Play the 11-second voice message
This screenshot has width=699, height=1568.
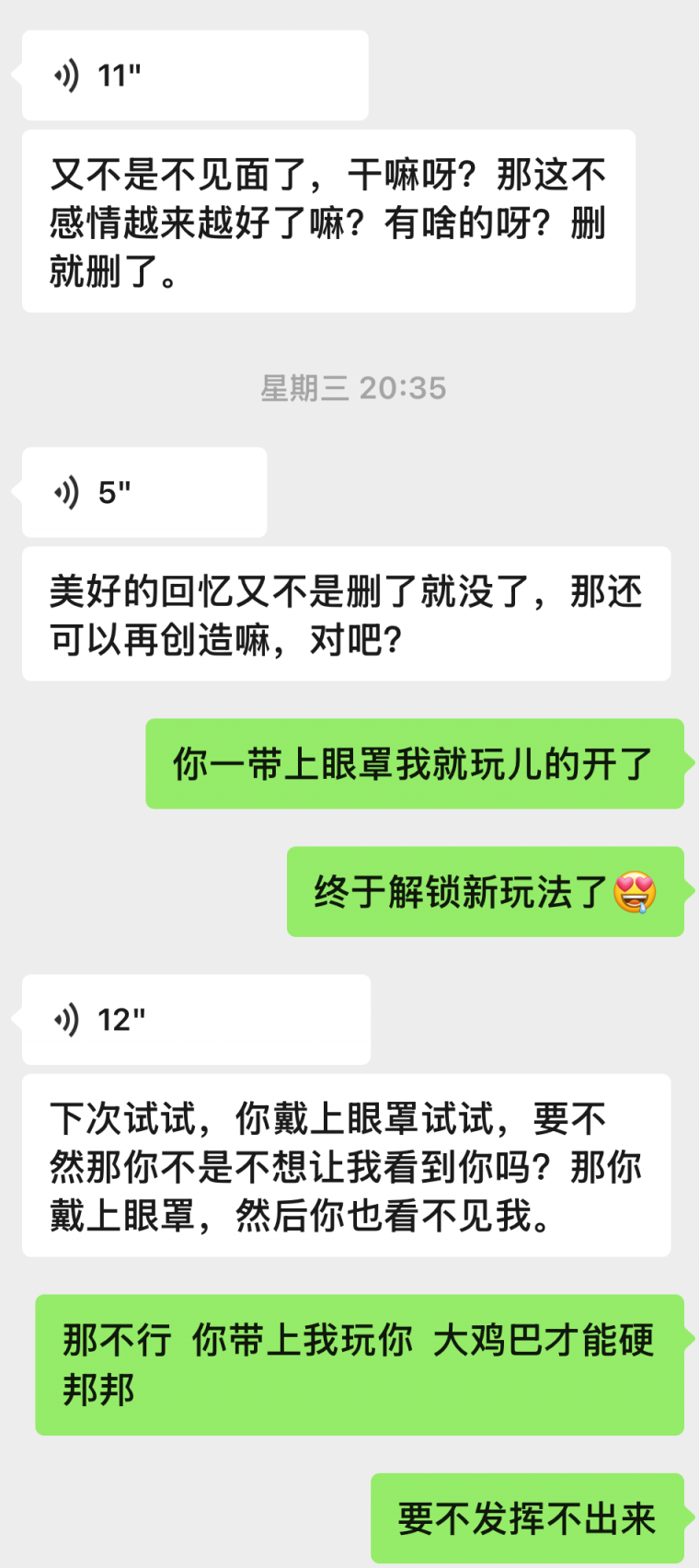(x=194, y=75)
